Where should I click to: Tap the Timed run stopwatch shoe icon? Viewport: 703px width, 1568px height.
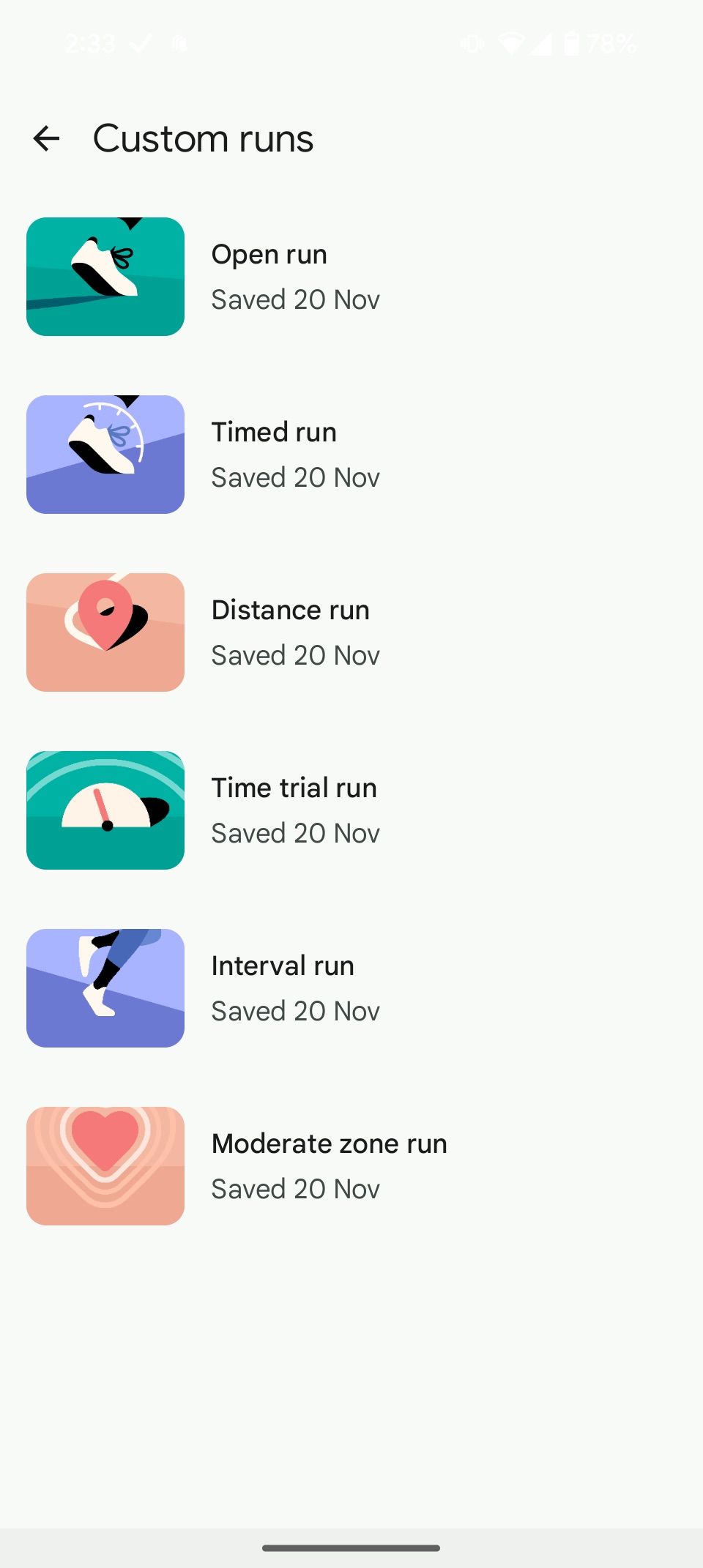point(105,454)
